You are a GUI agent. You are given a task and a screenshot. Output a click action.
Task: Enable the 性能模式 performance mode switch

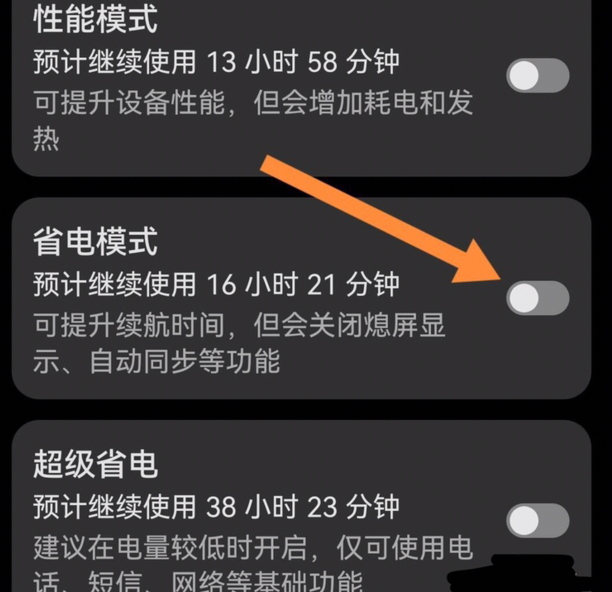pos(537,76)
